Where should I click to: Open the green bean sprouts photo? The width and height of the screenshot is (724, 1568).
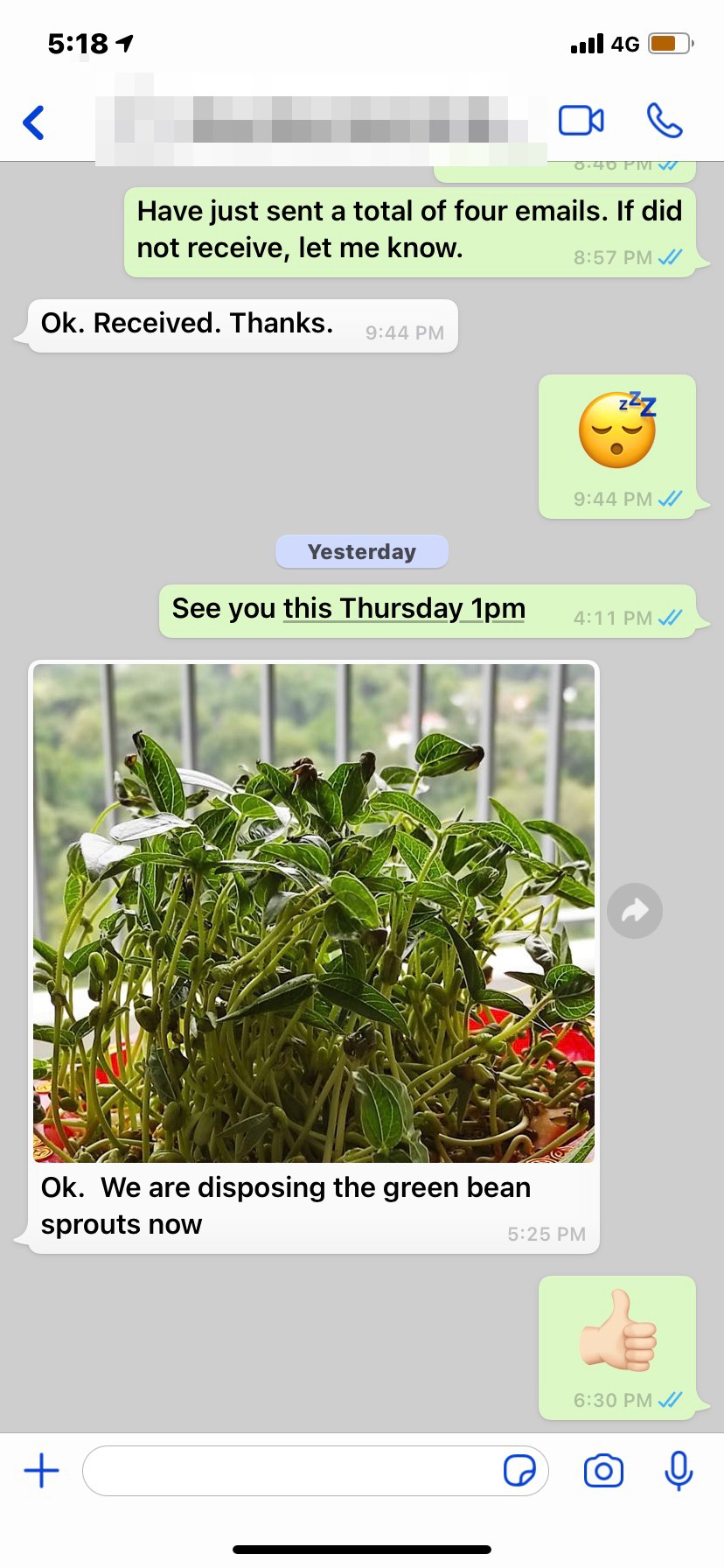[314, 913]
